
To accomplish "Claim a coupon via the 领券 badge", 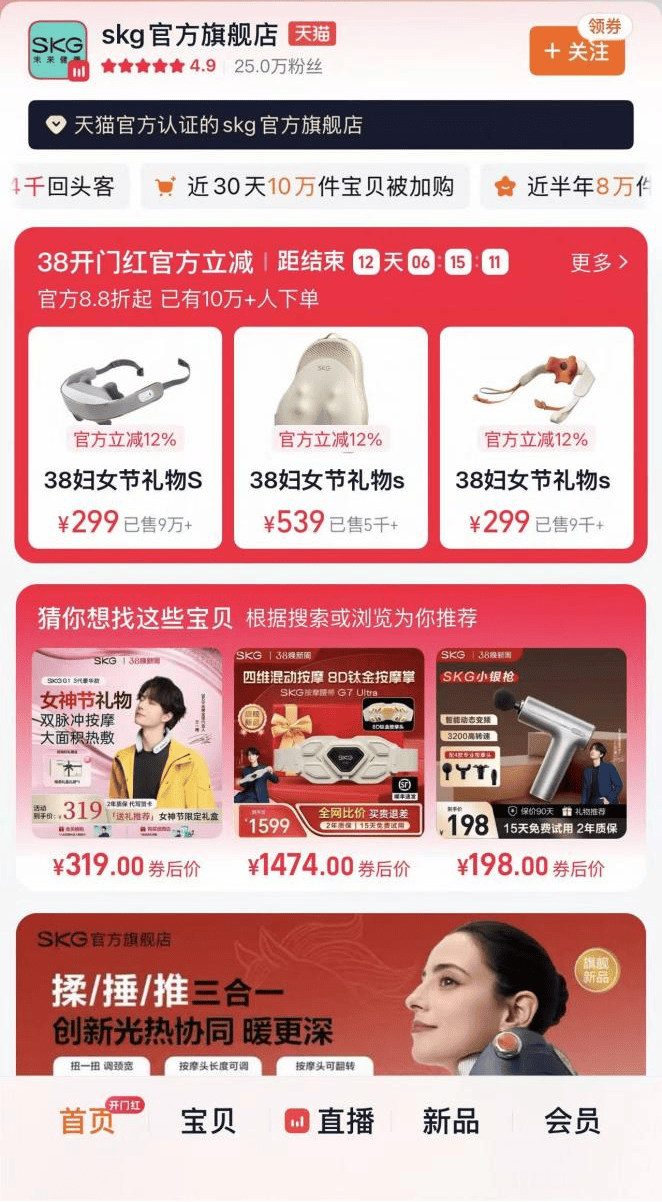I will tap(605, 27).
